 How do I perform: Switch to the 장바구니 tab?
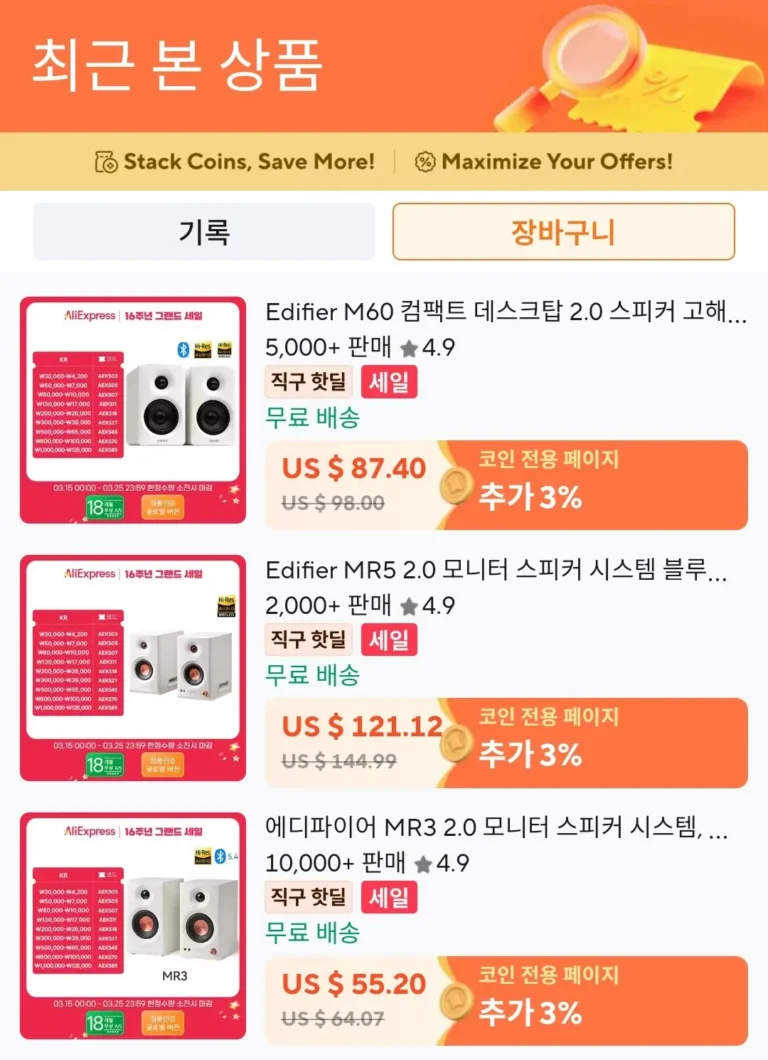563,232
